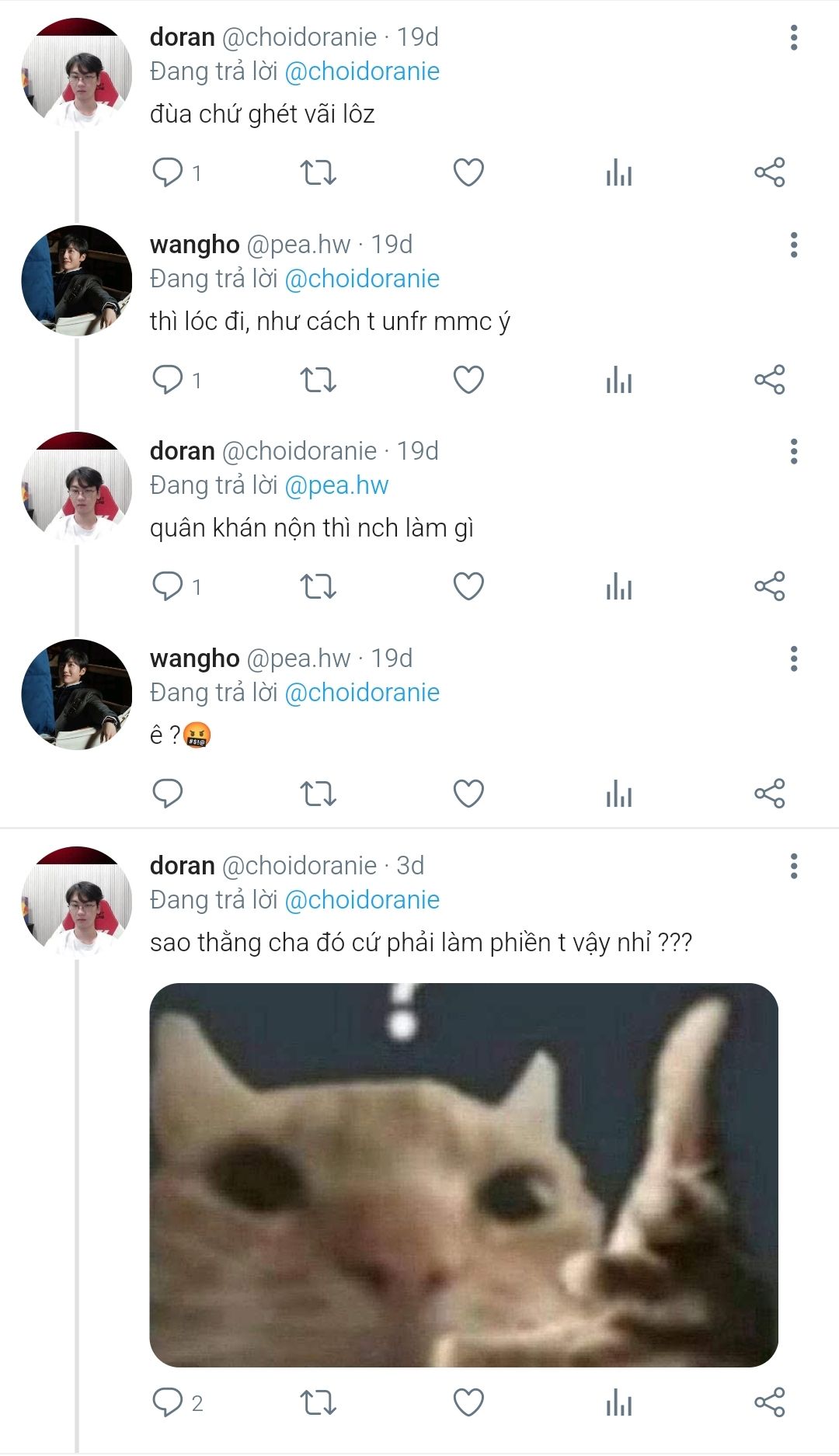Share the tweet "sao thằng cha đó"
839x1456 pixels.
click(769, 1402)
